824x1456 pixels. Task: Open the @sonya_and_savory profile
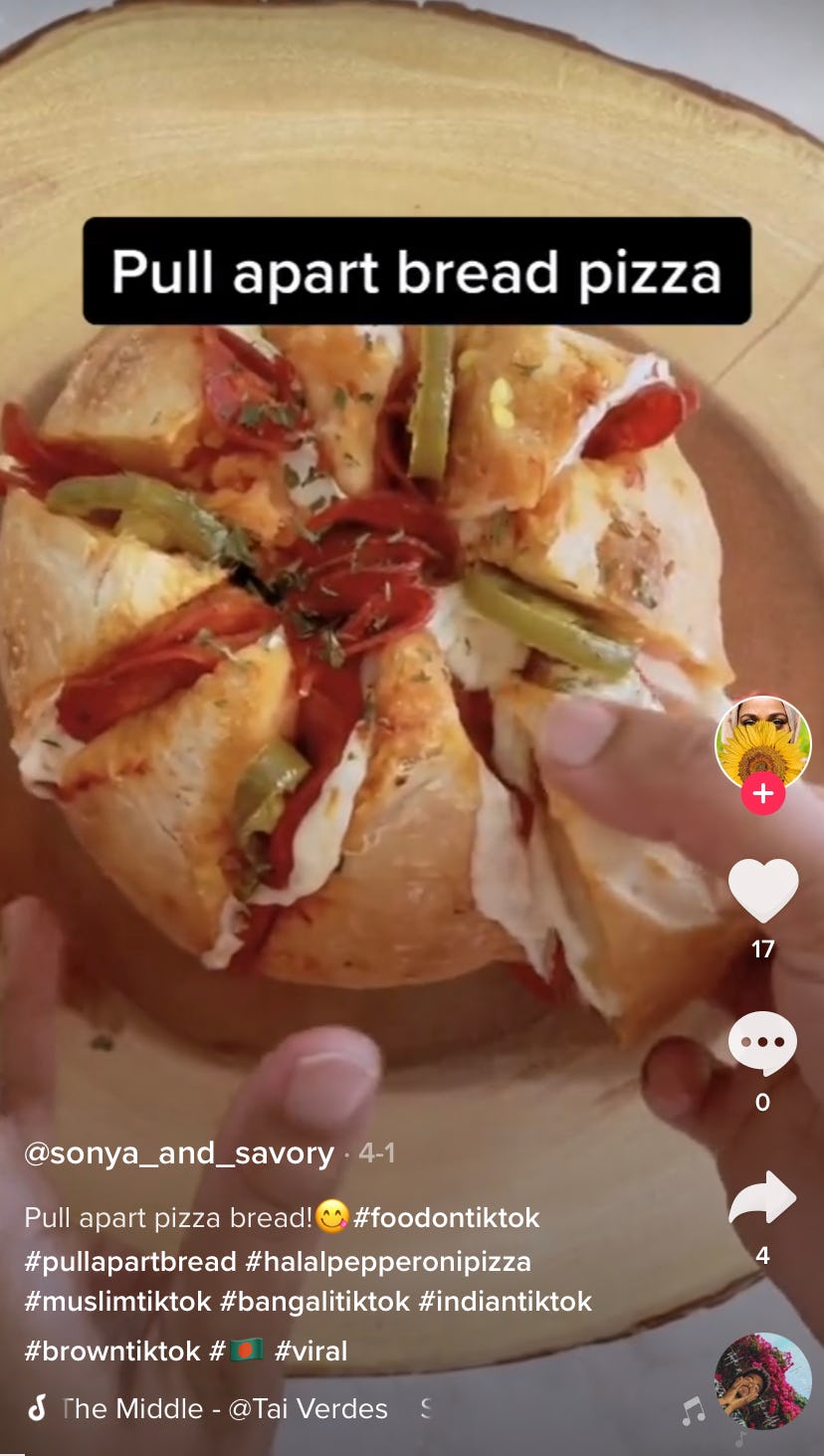(x=179, y=1153)
